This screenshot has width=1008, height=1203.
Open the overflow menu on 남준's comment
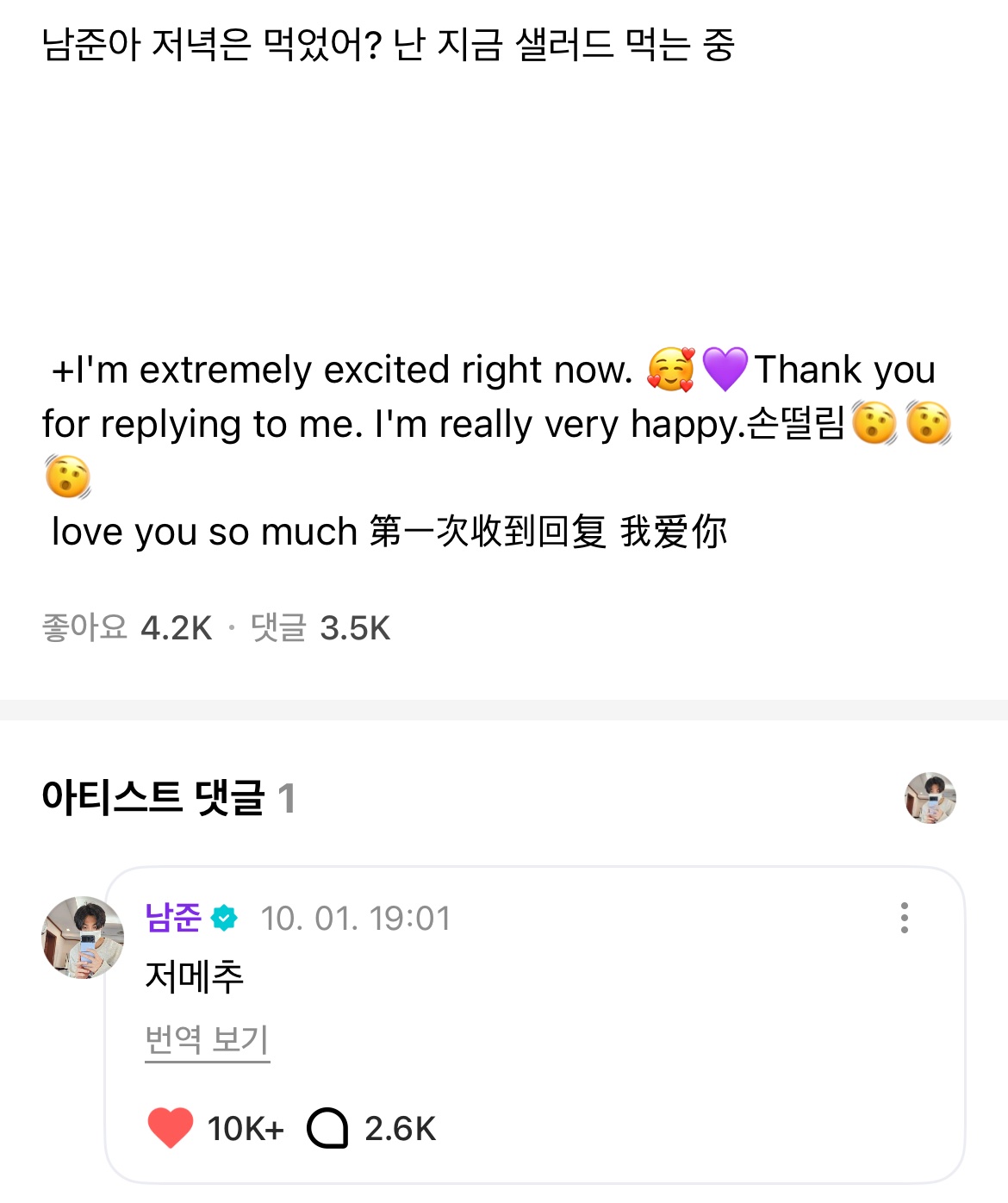904,918
